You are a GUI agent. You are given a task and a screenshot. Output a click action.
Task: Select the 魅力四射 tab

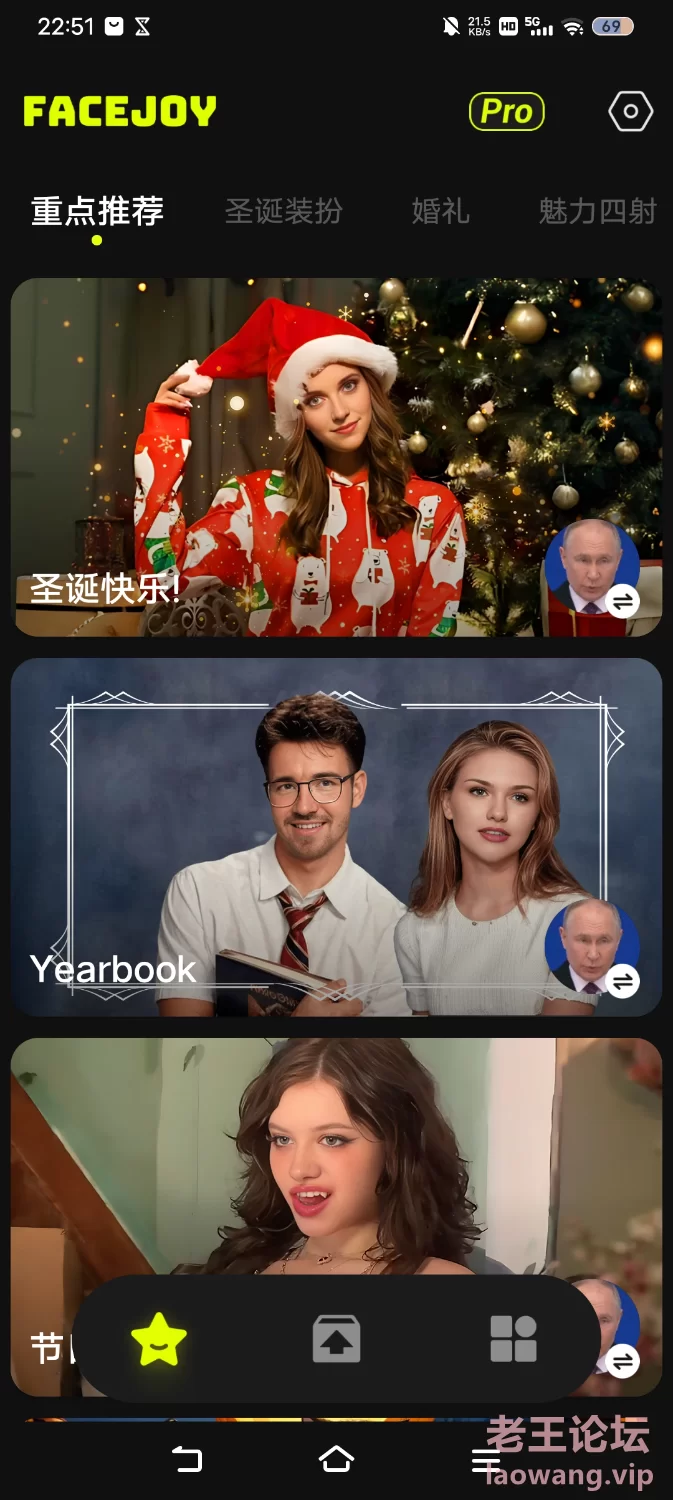click(x=597, y=211)
